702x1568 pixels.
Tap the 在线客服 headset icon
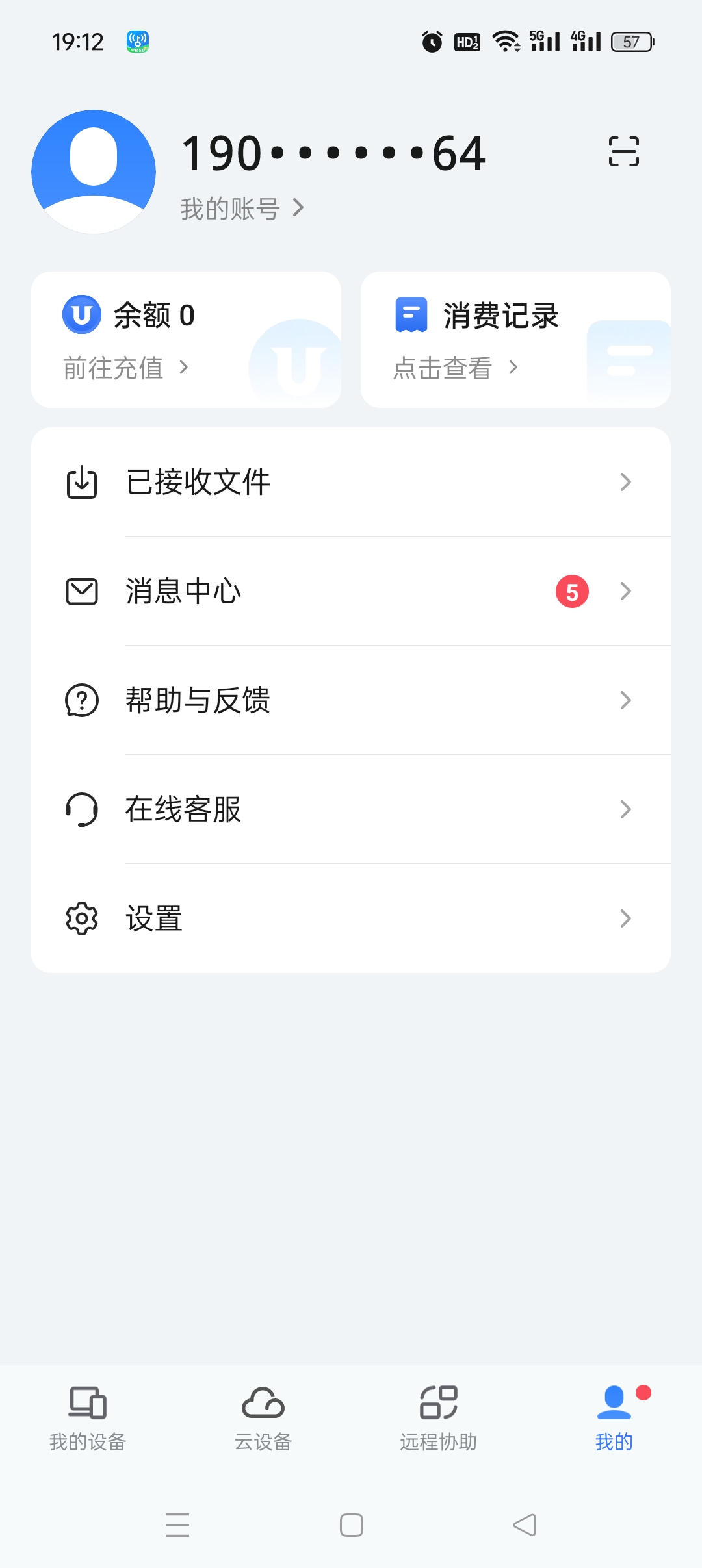tap(81, 809)
